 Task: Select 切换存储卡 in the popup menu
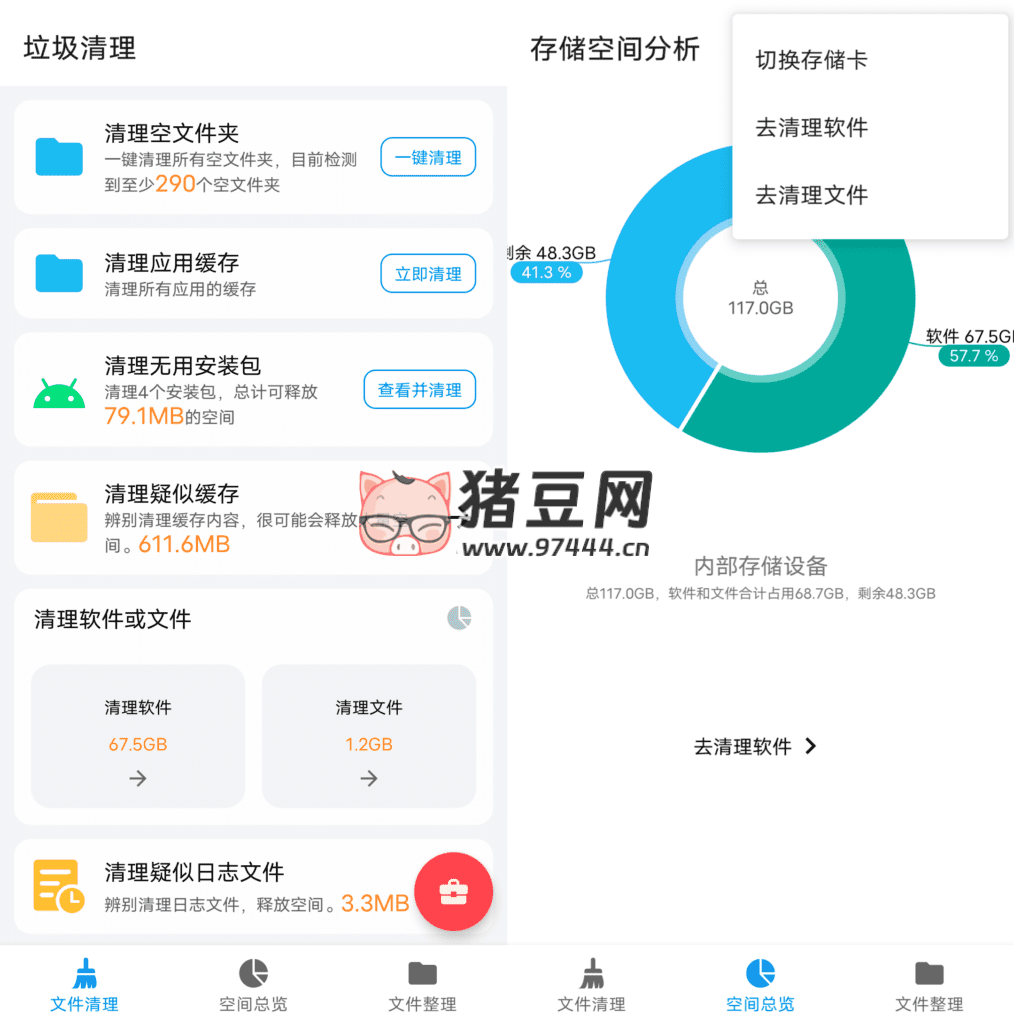(x=811, y=60)
